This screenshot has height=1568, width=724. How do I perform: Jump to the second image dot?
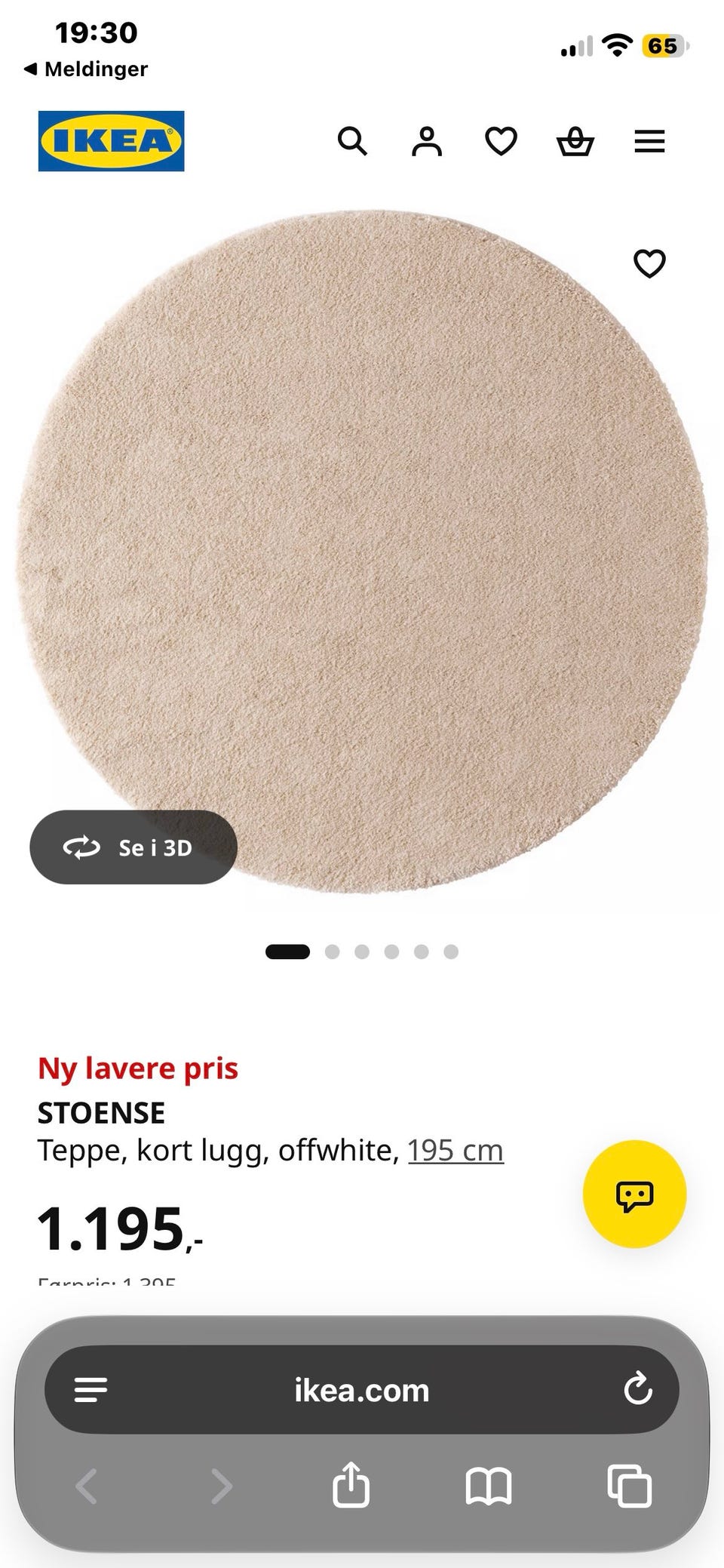click(x=332, y=952)
